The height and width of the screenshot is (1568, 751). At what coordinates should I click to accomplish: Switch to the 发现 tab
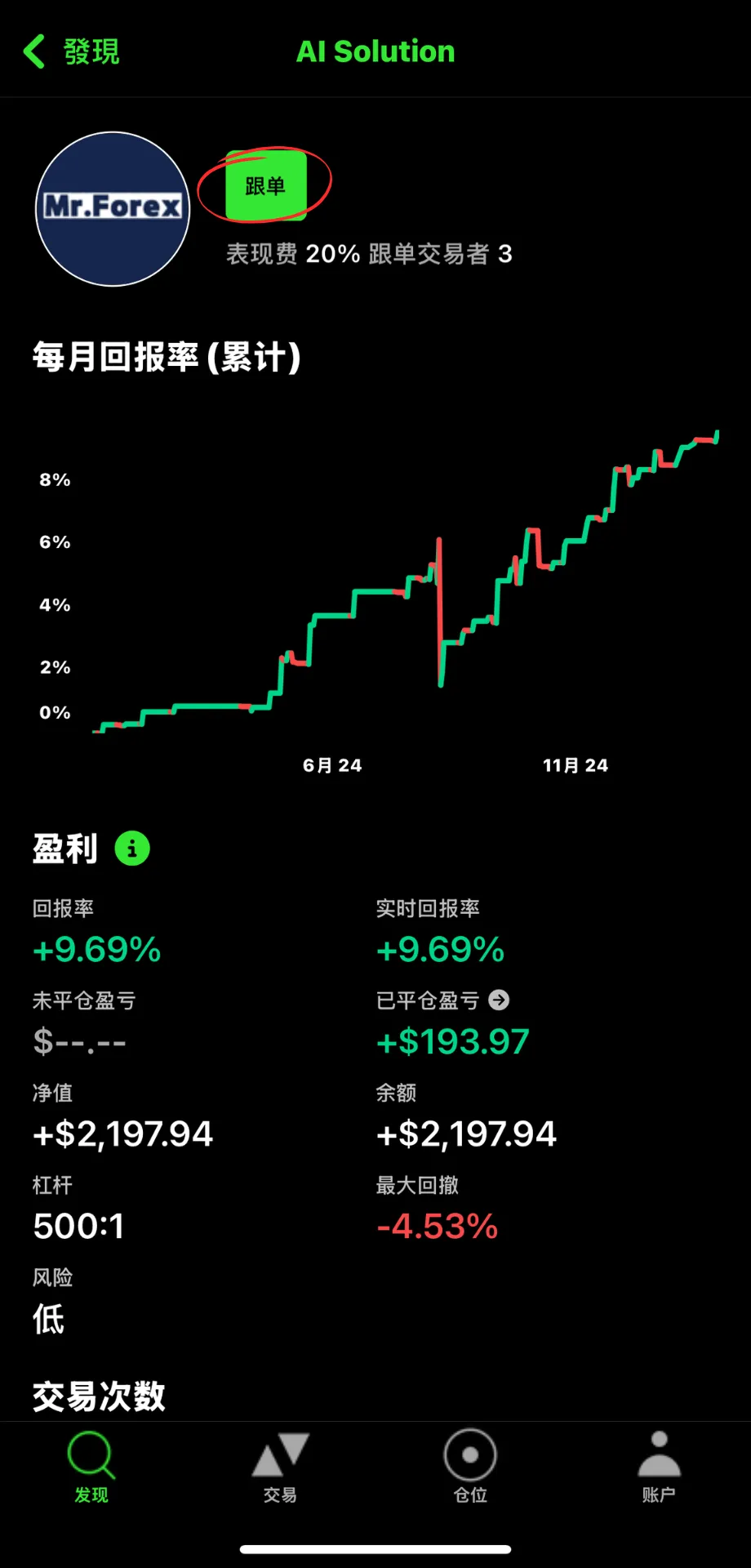click(91, 1468)
